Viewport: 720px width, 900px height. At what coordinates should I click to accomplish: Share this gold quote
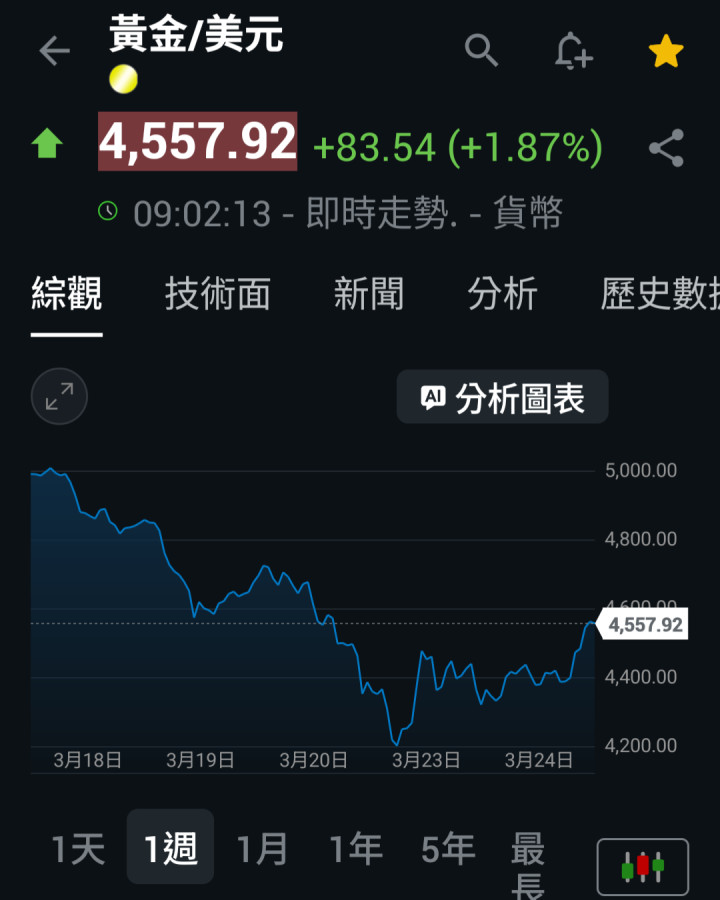(x=666, y=148)
